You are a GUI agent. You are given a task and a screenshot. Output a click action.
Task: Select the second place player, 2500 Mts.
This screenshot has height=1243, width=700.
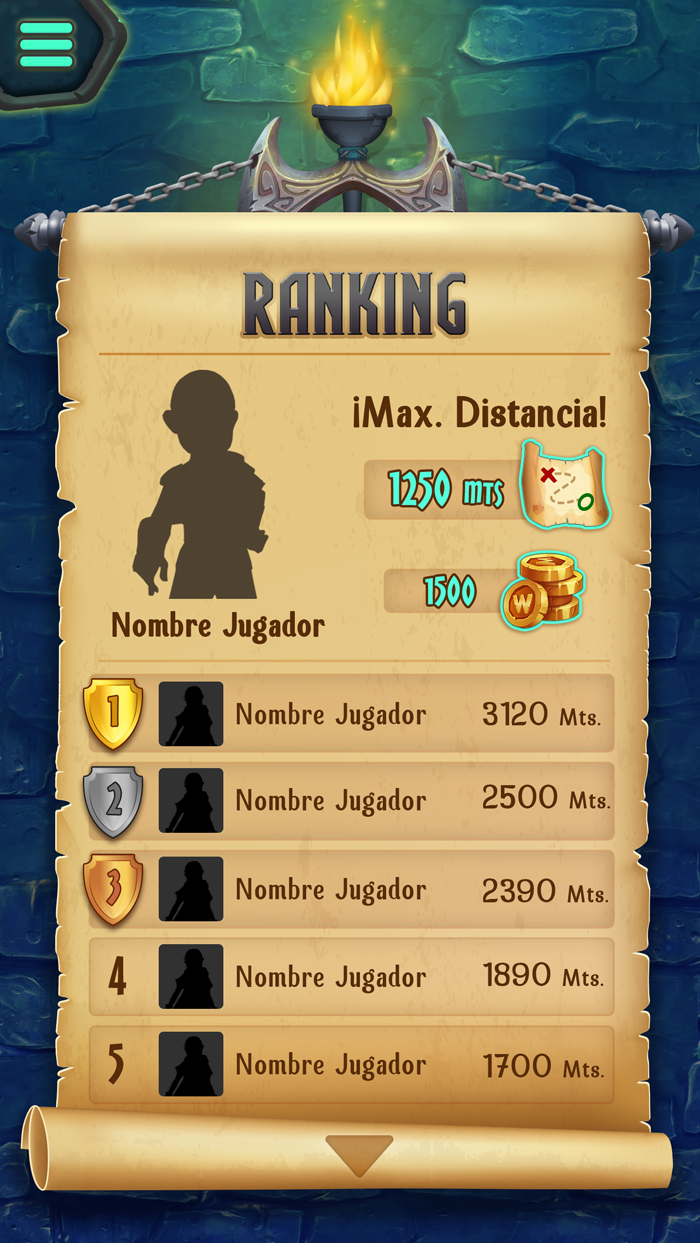[x=351, y=800]
